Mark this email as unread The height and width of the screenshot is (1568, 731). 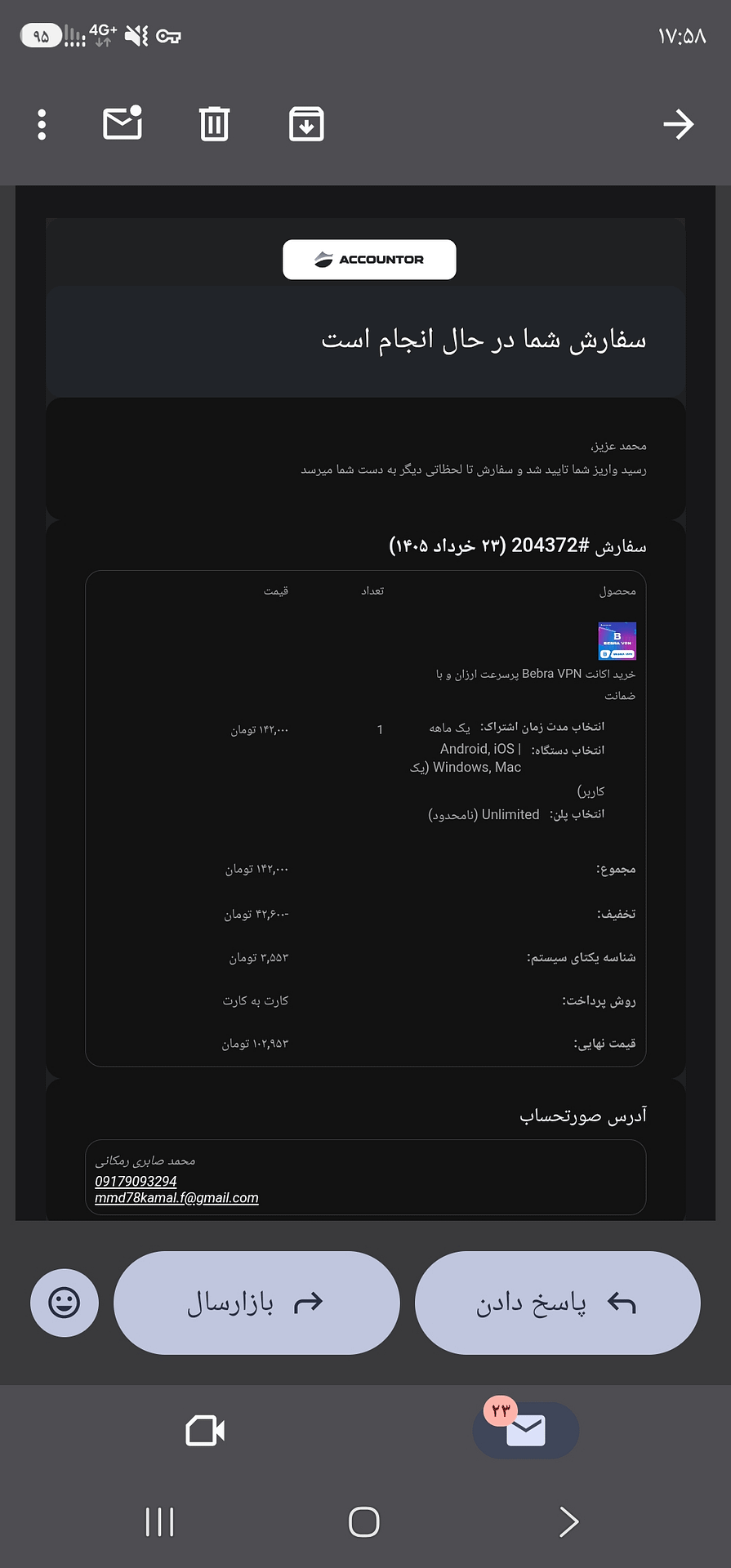coord(123,123)
